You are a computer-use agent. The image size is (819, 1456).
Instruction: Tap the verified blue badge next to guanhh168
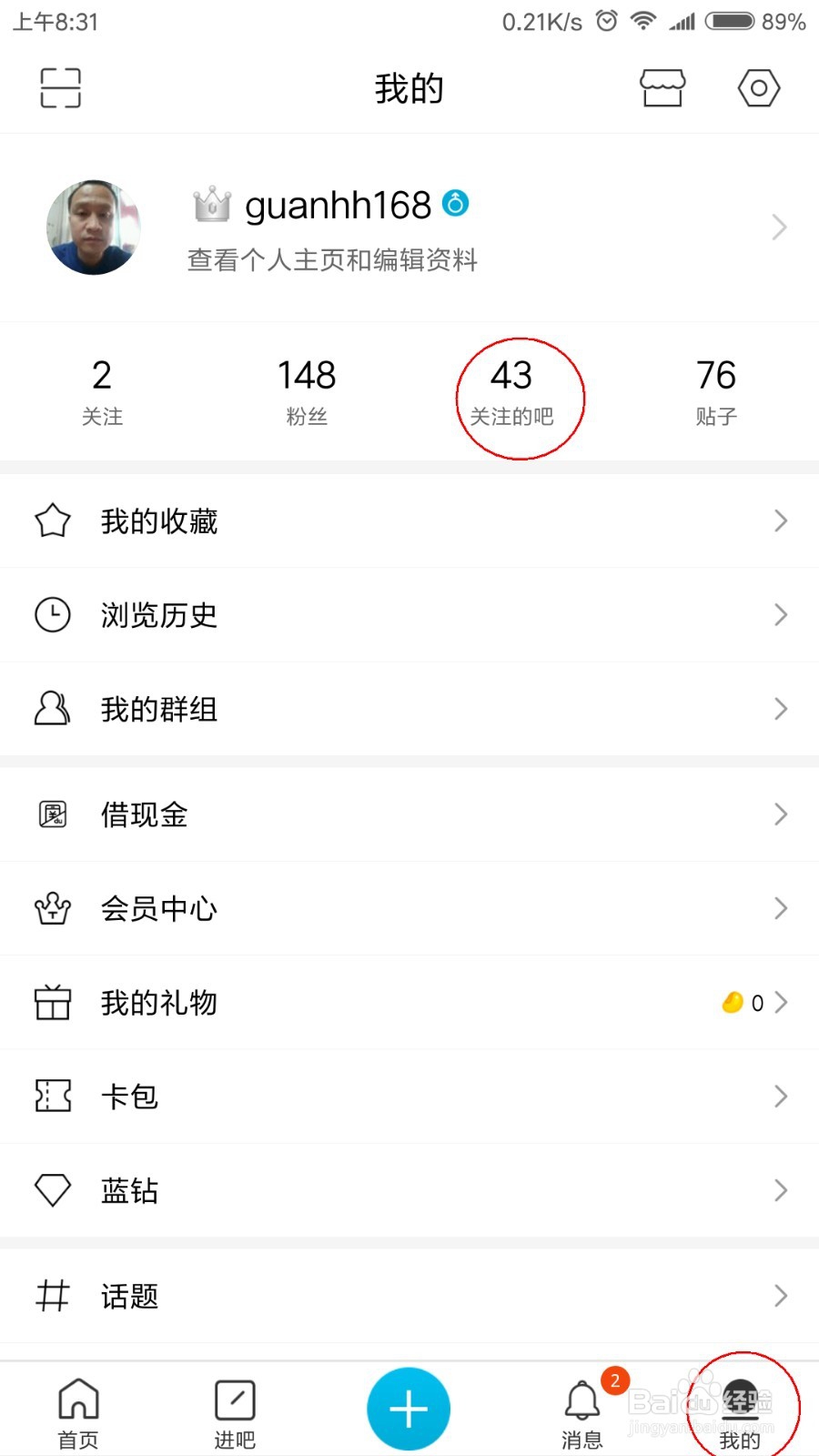(458, 205)
